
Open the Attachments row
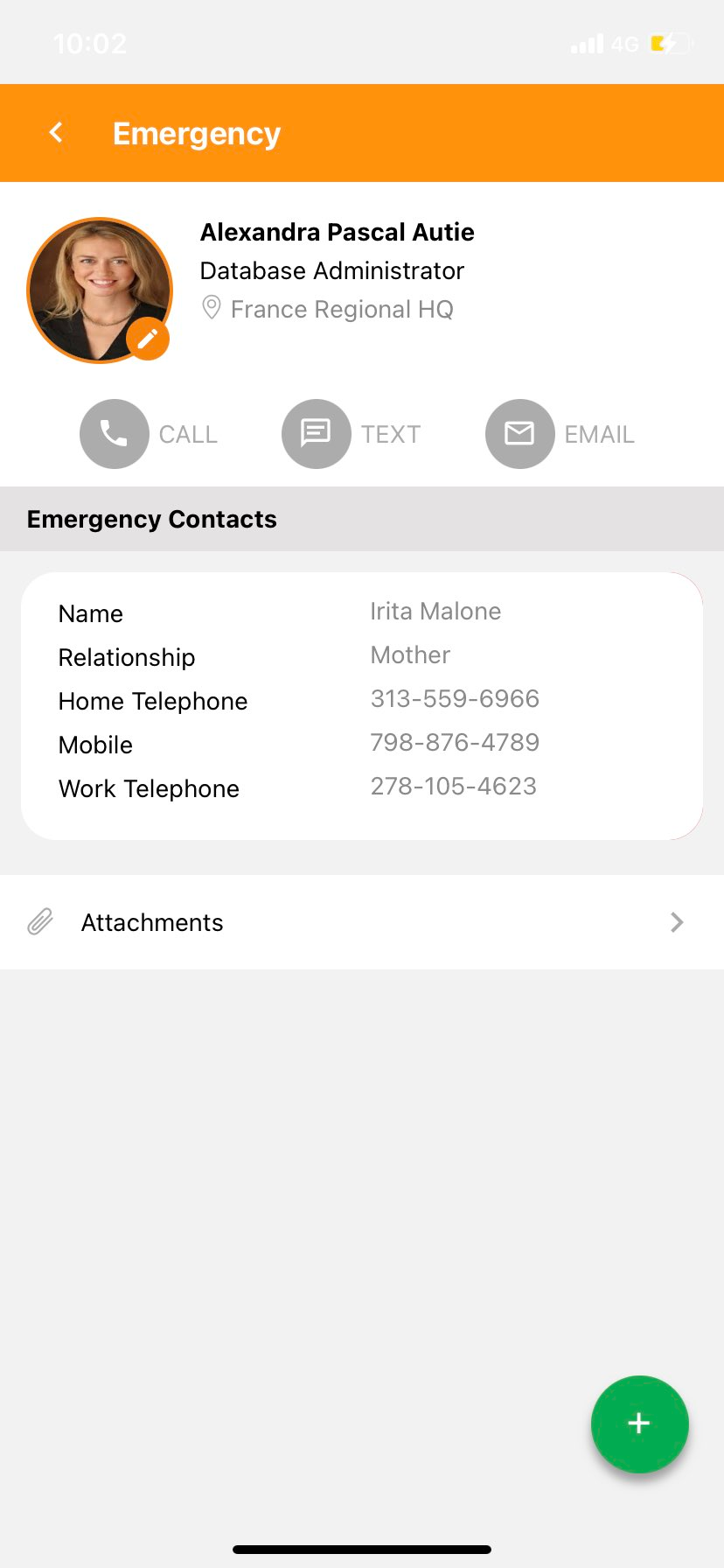pos(362,922)
